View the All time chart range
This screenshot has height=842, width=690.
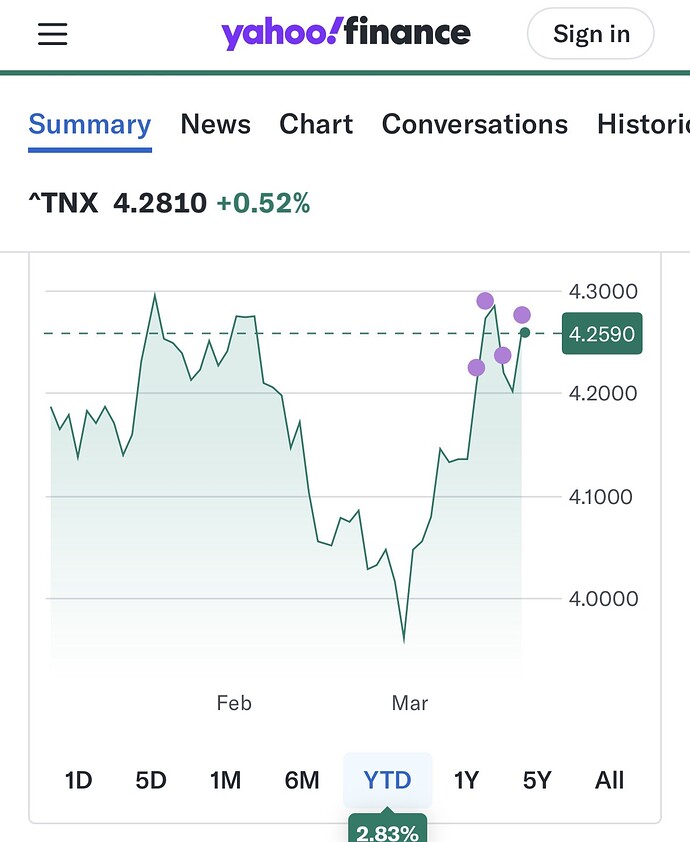pos(609,780)
